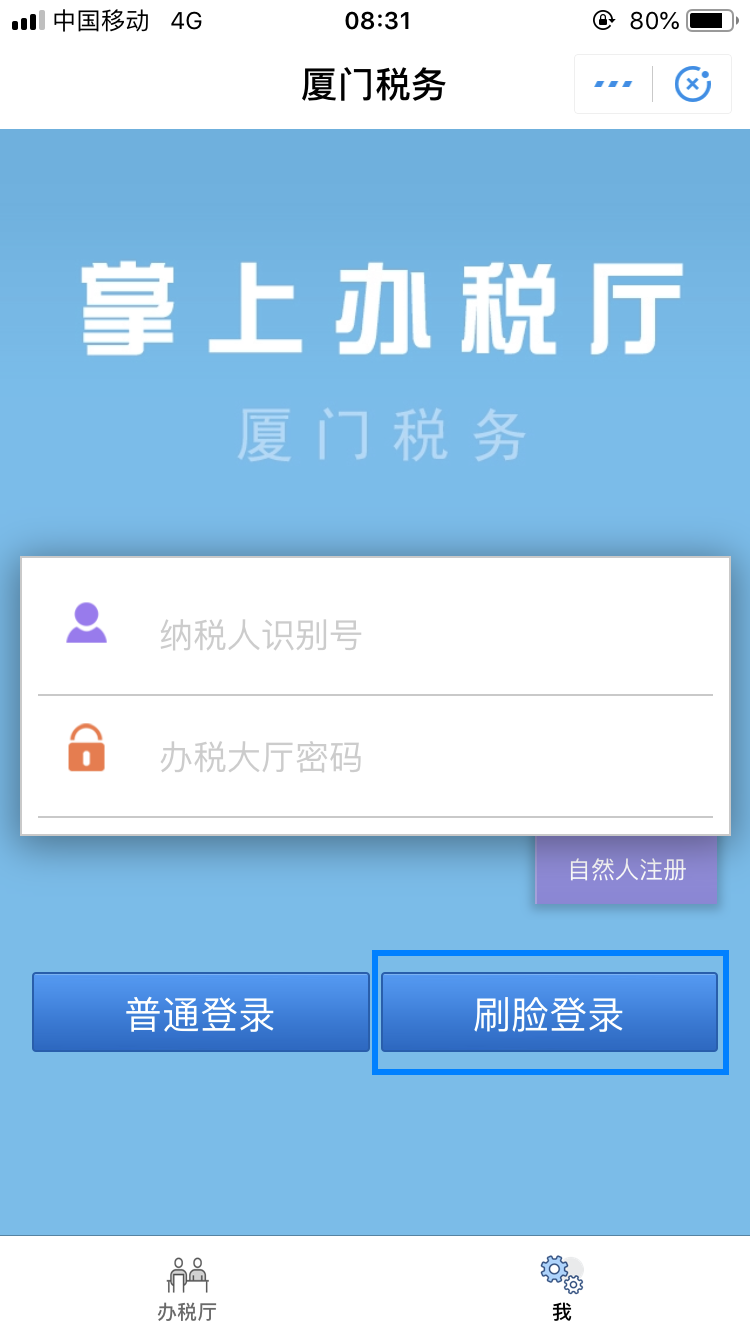This screenshot has width=750, height=1334.
Task: Choose 刷脸登录 face login
Action: 549,1012
